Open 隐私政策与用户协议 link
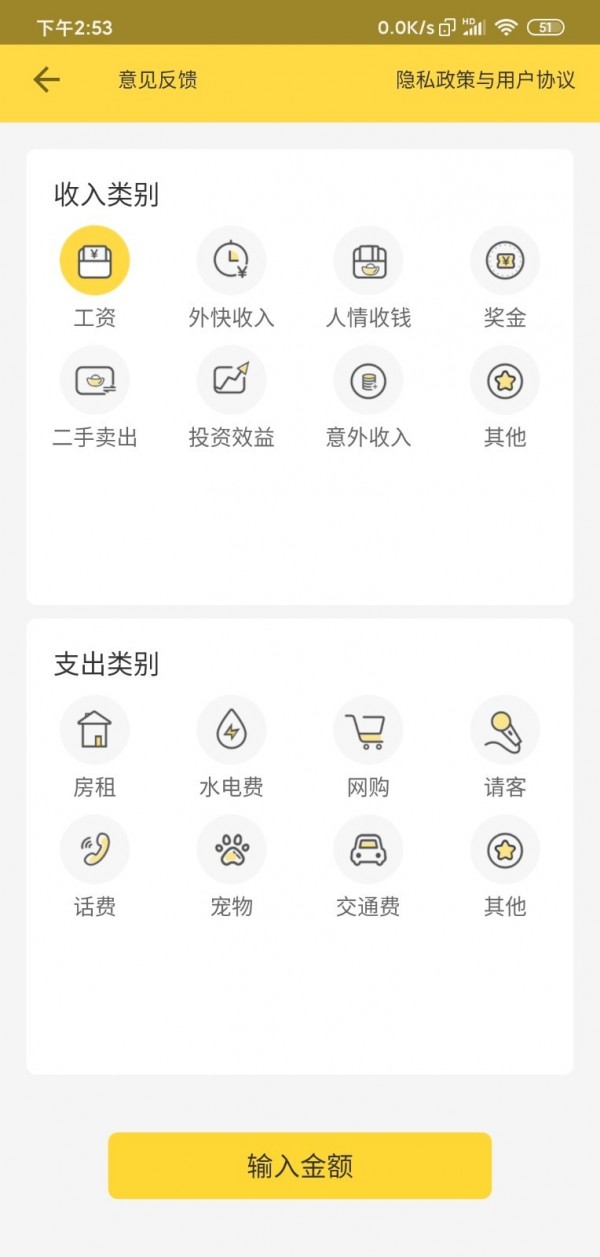The image size is (600, 1257). (485, 80)
